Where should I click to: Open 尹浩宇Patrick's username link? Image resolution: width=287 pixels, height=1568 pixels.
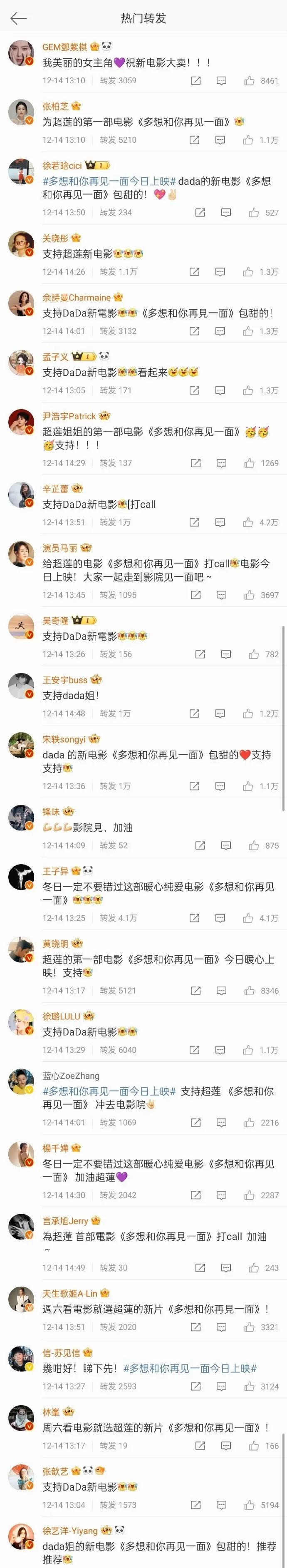point(69,416)
